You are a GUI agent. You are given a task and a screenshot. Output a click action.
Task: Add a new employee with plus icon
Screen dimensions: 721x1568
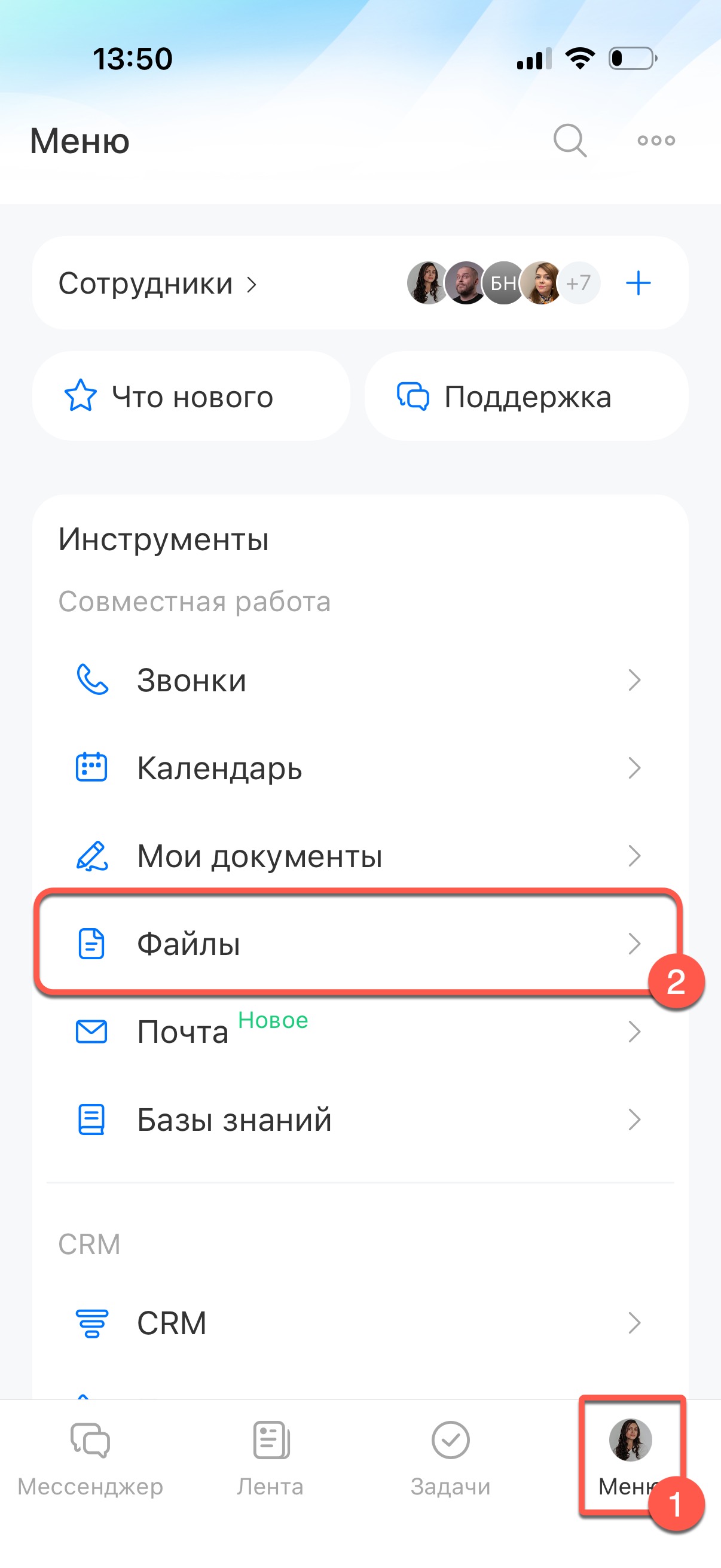click(x=638, y=283)
